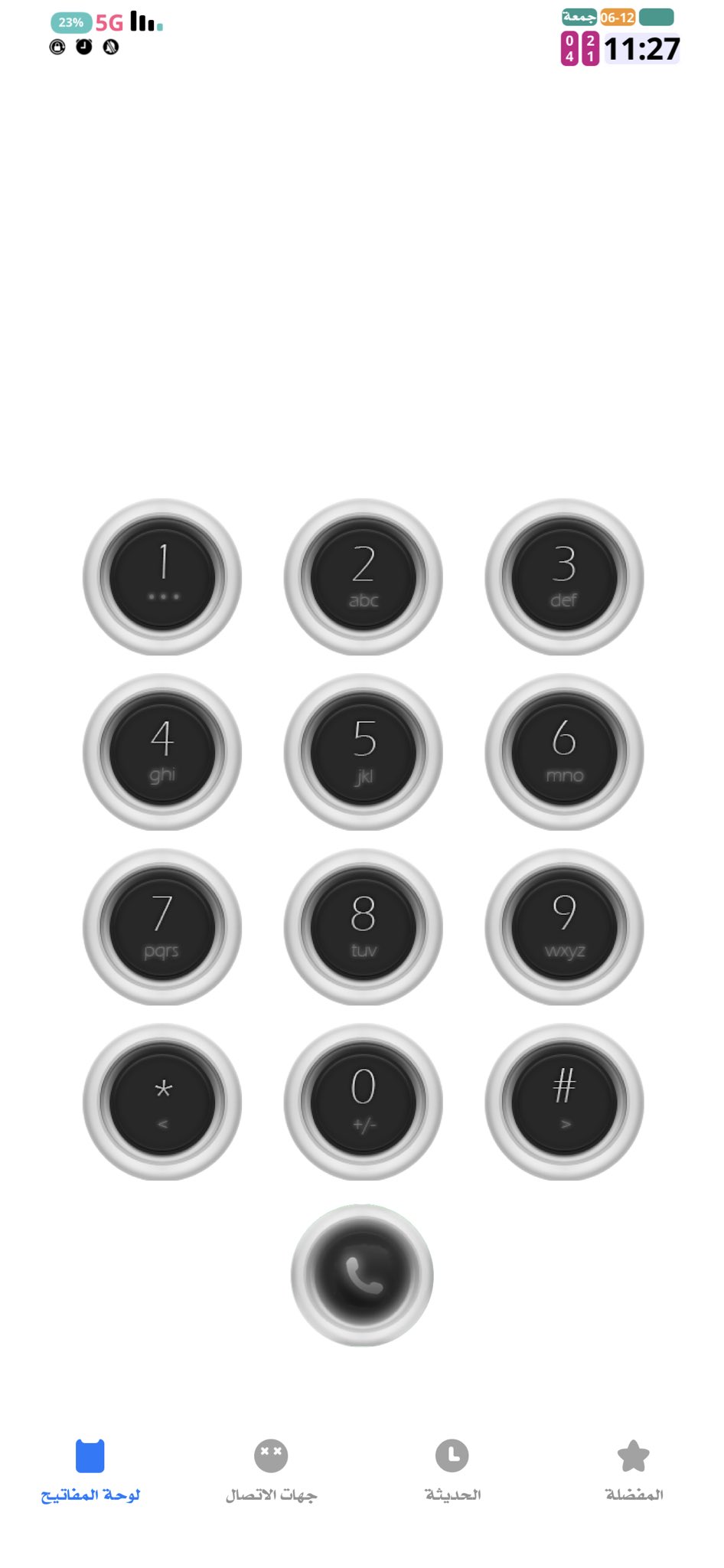The height and width of the screenshot is (1568, 724).
Task: Enter digit 3 def
Action: 564,577
